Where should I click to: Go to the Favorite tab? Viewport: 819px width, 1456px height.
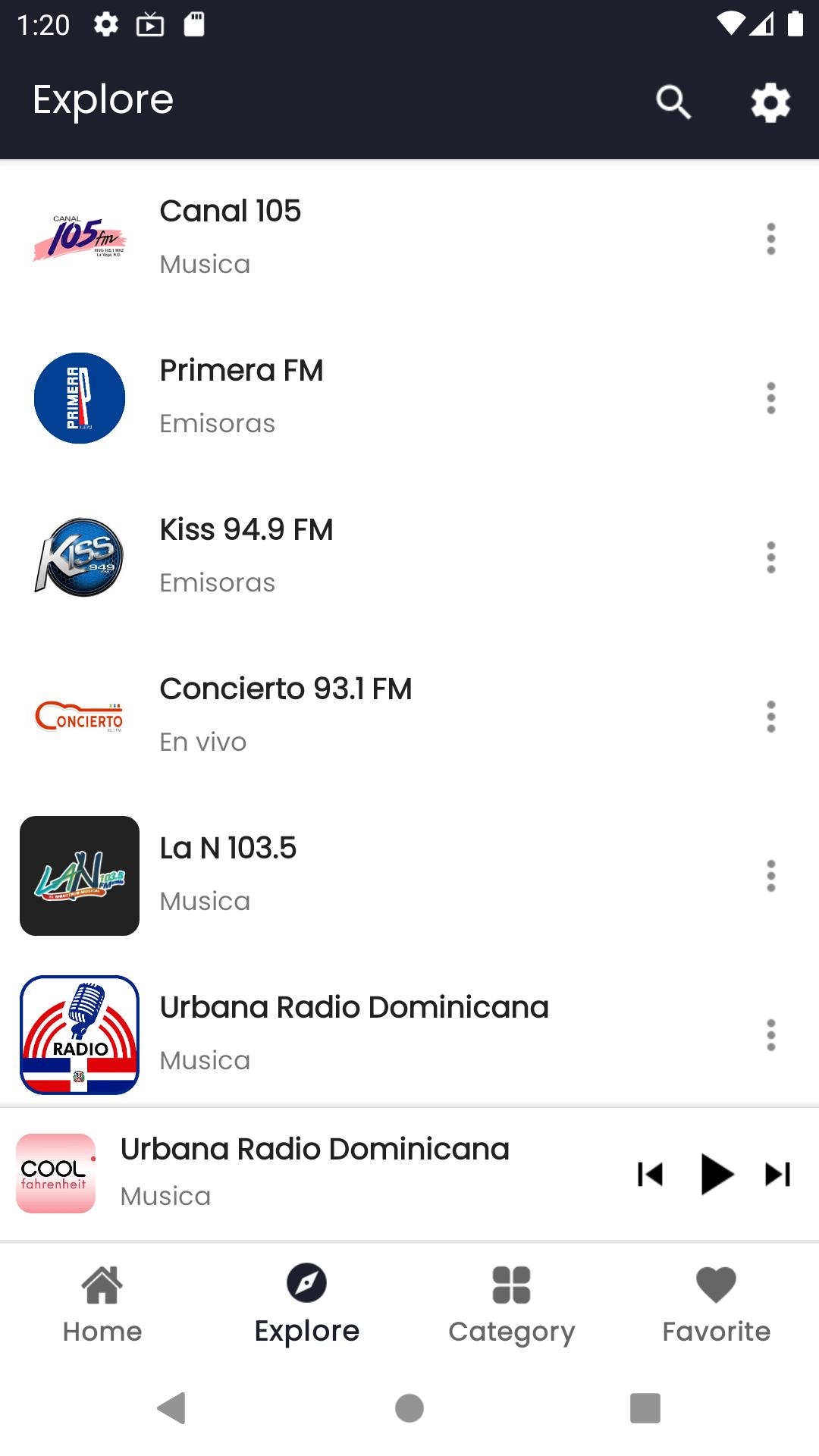pyautogui.click(x=717, y=1304)
